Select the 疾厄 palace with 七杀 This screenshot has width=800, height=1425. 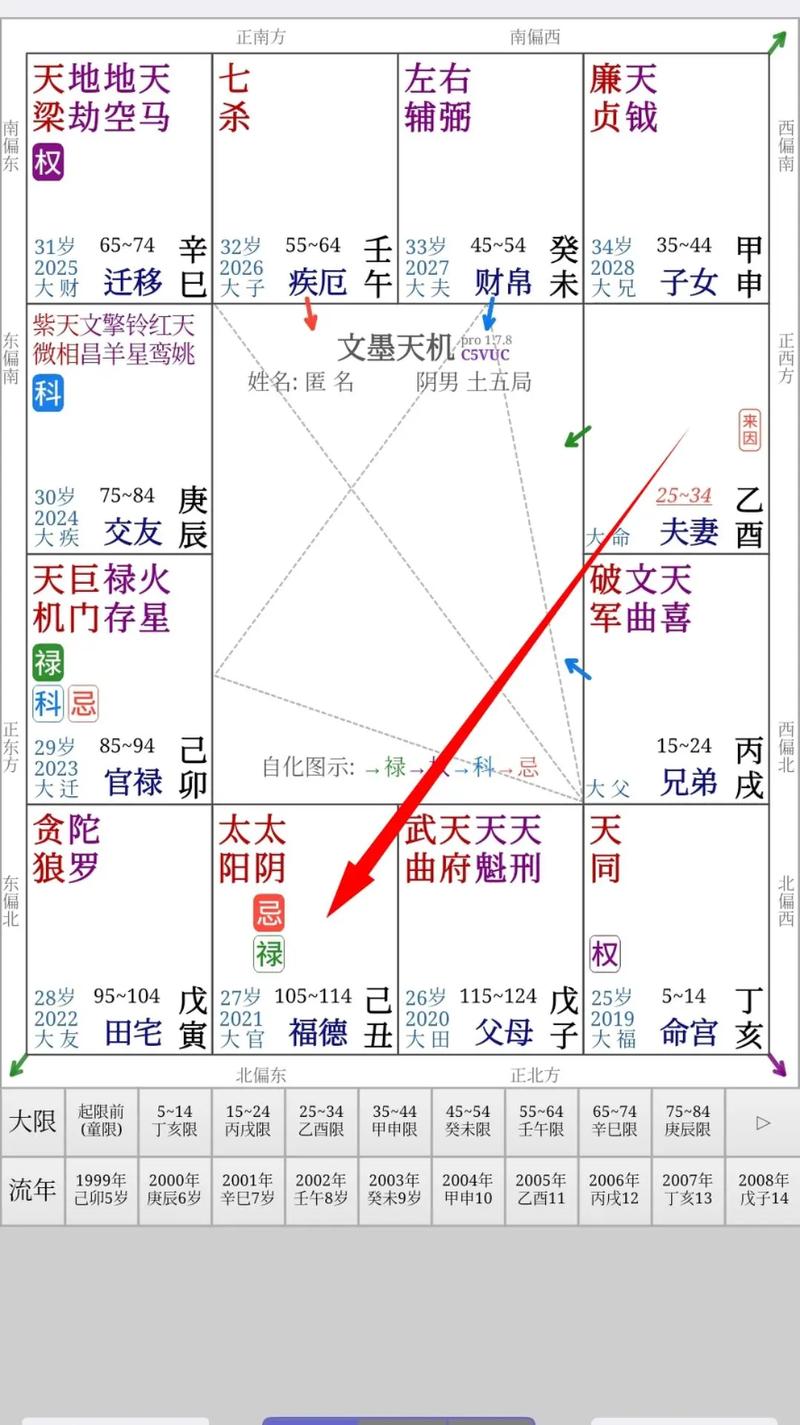click(305, 178)
